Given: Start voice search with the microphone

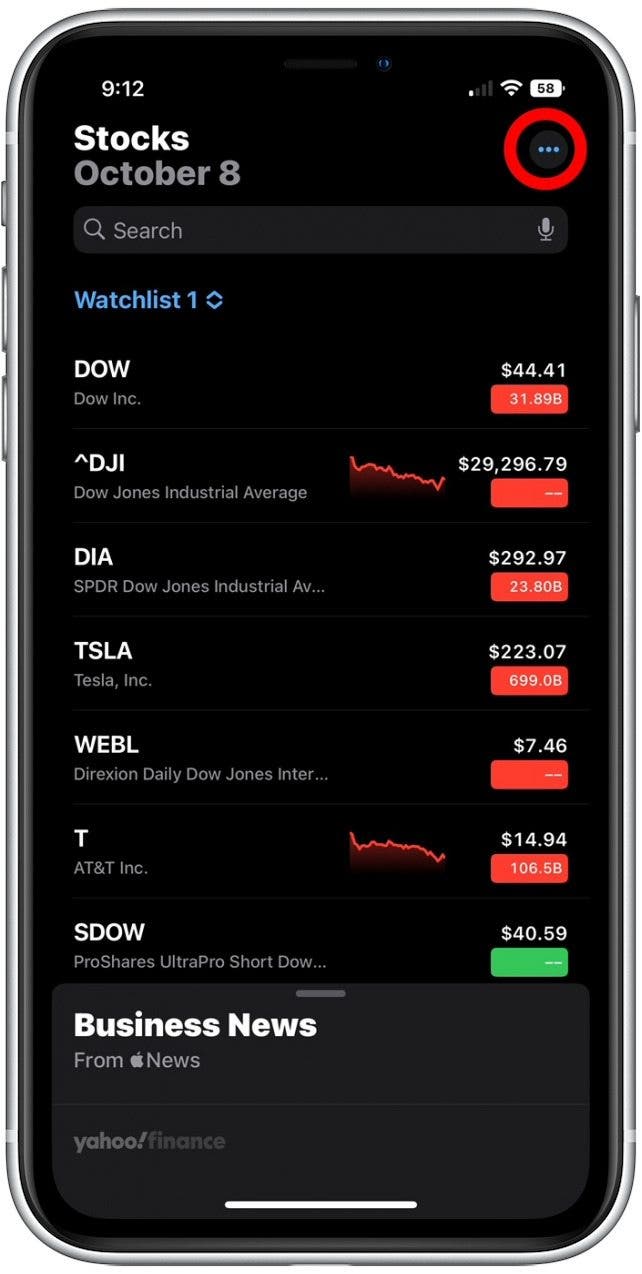Looking at the screenshot, I should [545, 230].
